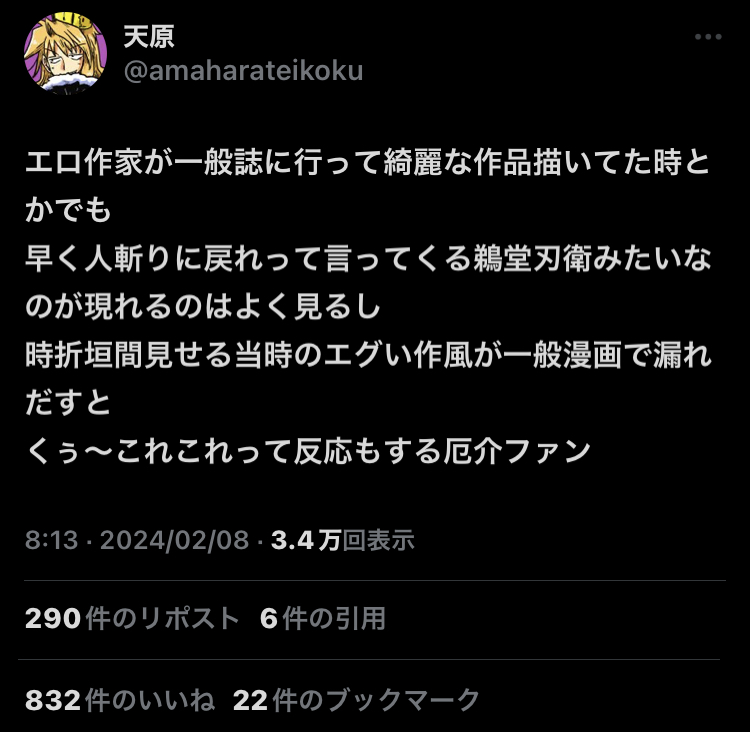Open the @amaharateikoku profile handle
This screenshot has width=750, height=732.
243,71
